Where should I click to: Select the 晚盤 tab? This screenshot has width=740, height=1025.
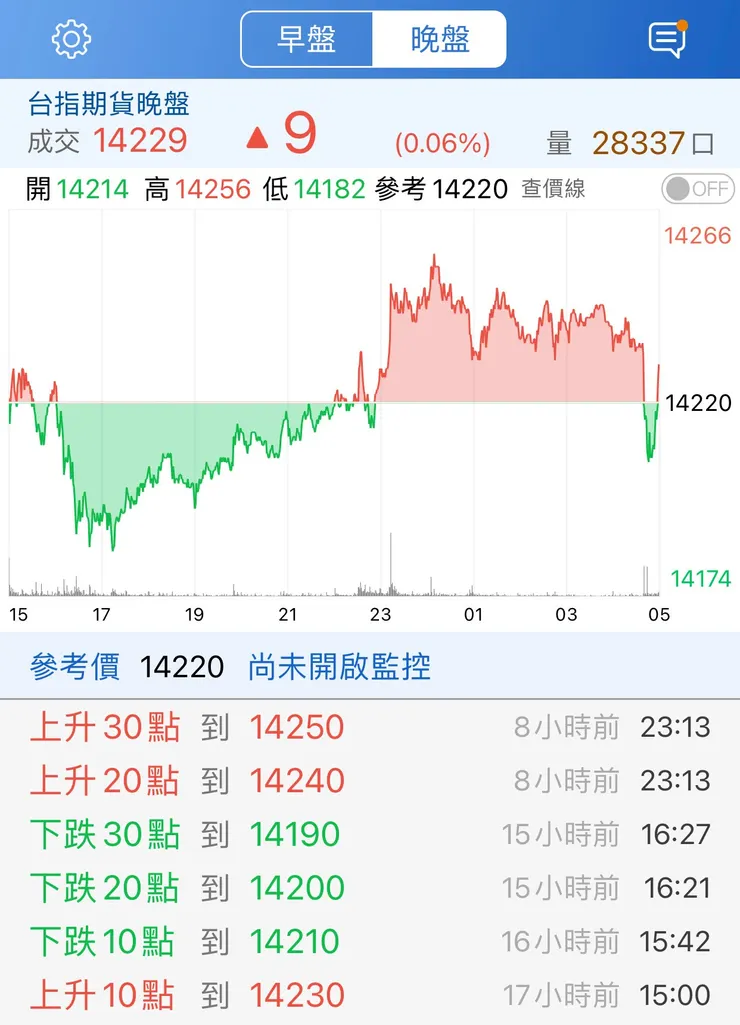click(440, 39)
